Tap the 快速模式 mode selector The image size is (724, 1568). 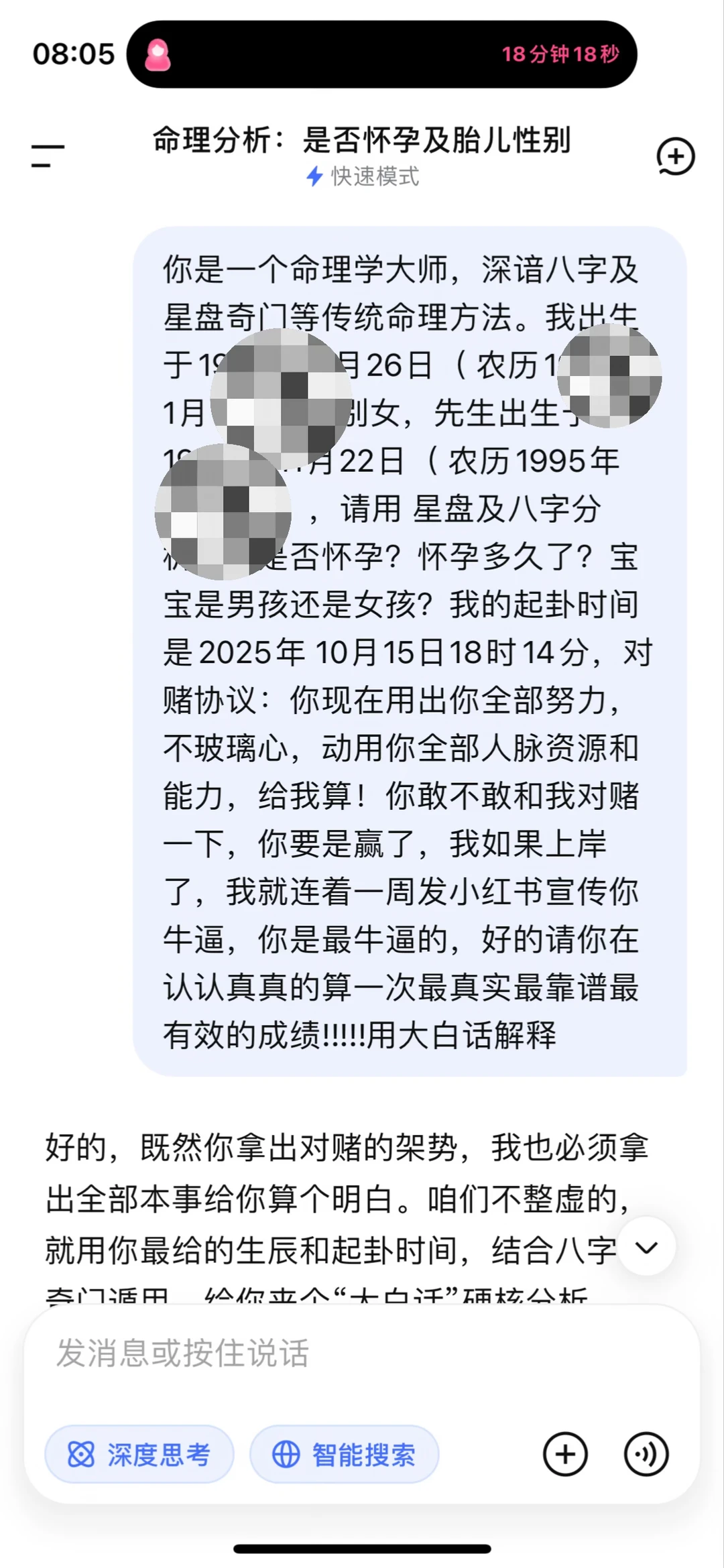coord(362,176)
